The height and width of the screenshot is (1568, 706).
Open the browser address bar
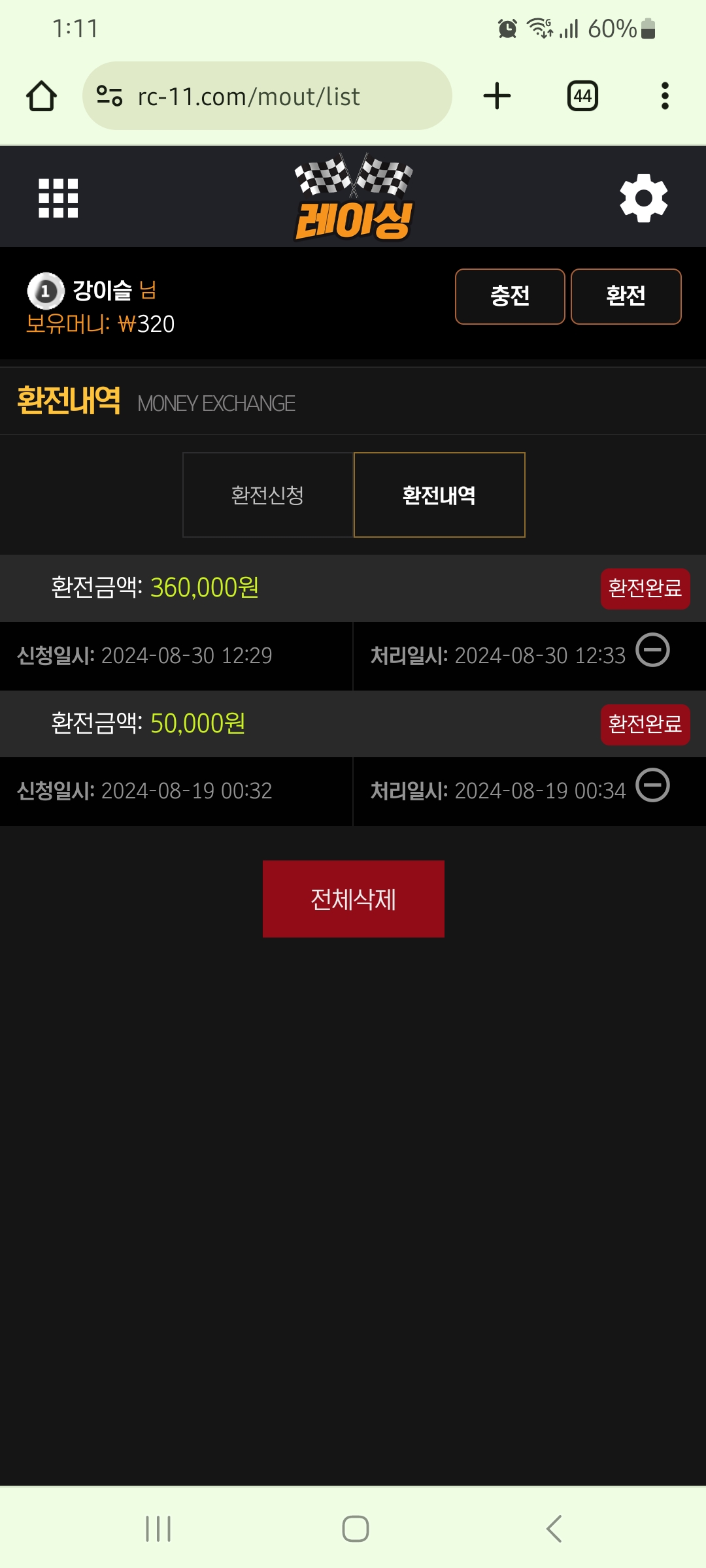267,96
